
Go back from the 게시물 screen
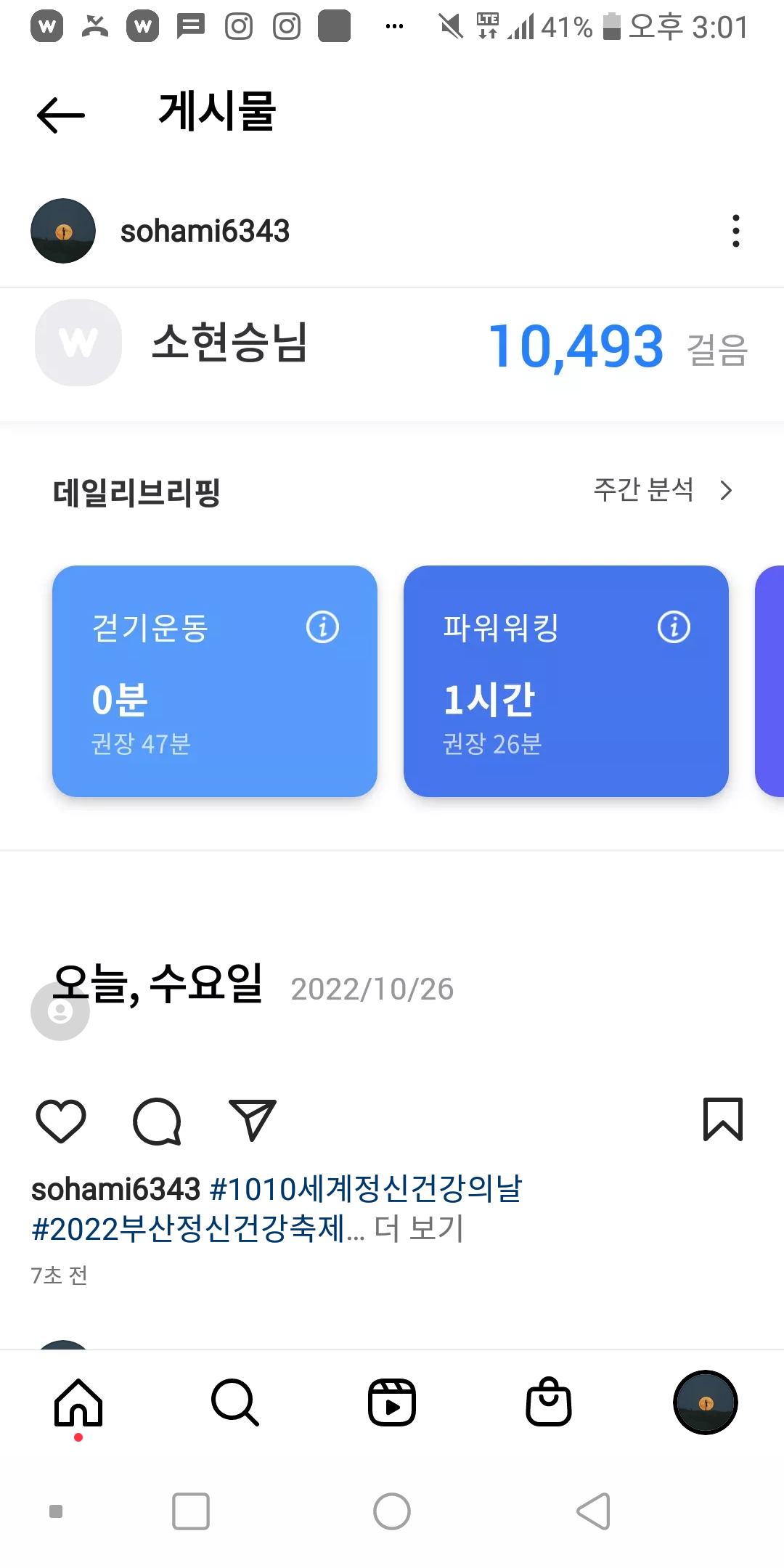tap(61, 115)
